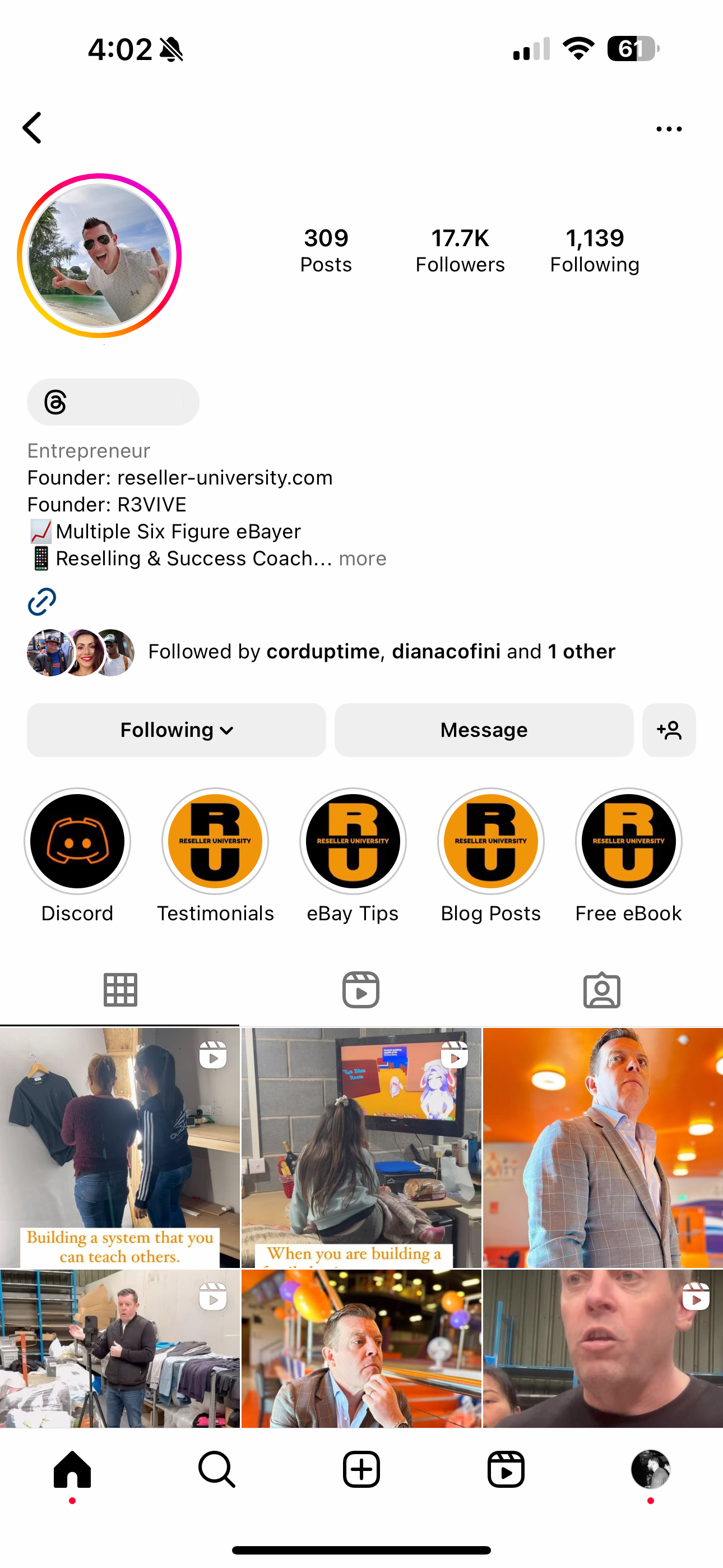Show suggested accounts to follow
The height and width of the screenshot is (1568, 723).
point(669,730)
